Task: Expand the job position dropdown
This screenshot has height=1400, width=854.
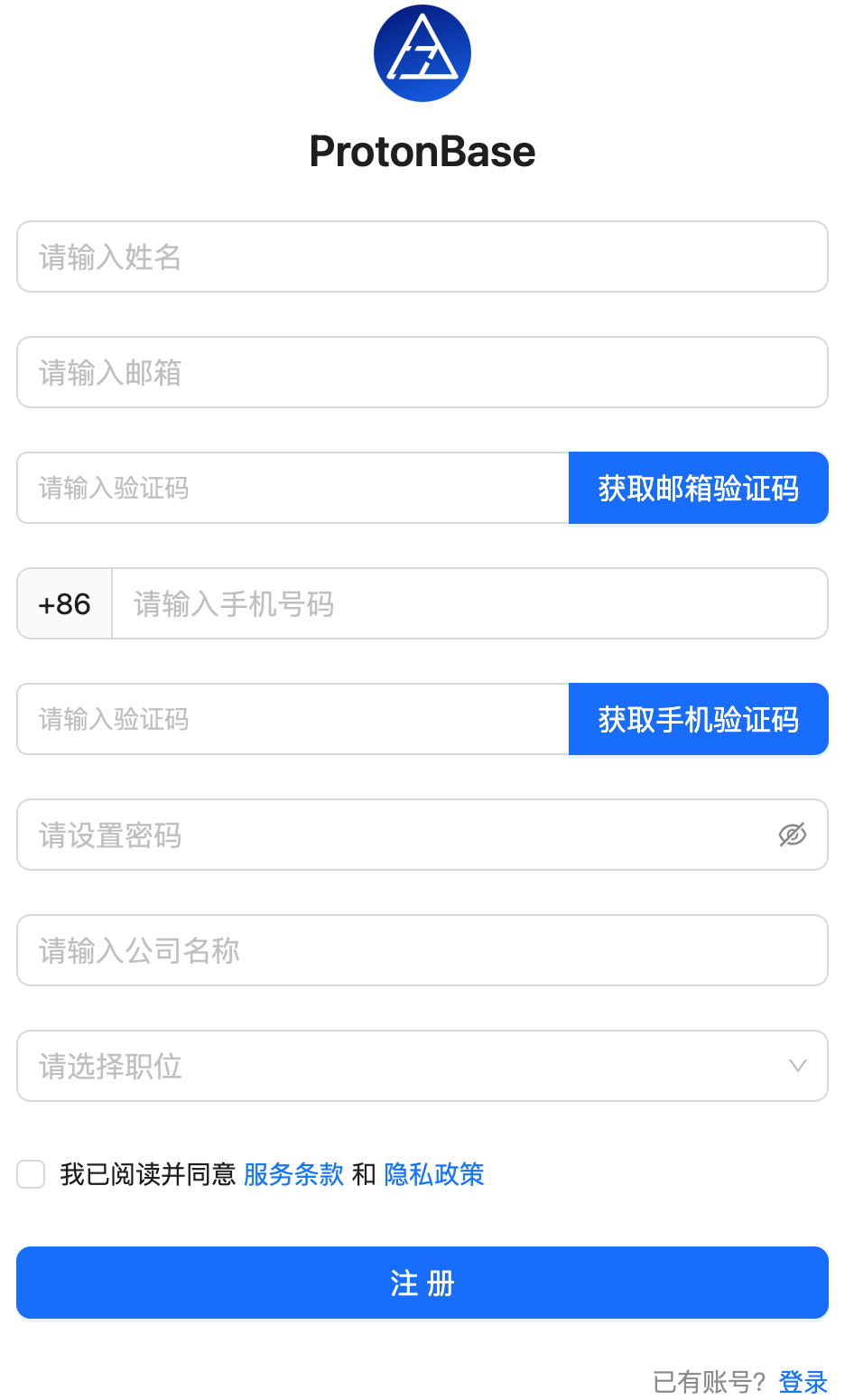Action: [x=422, y=1066]
